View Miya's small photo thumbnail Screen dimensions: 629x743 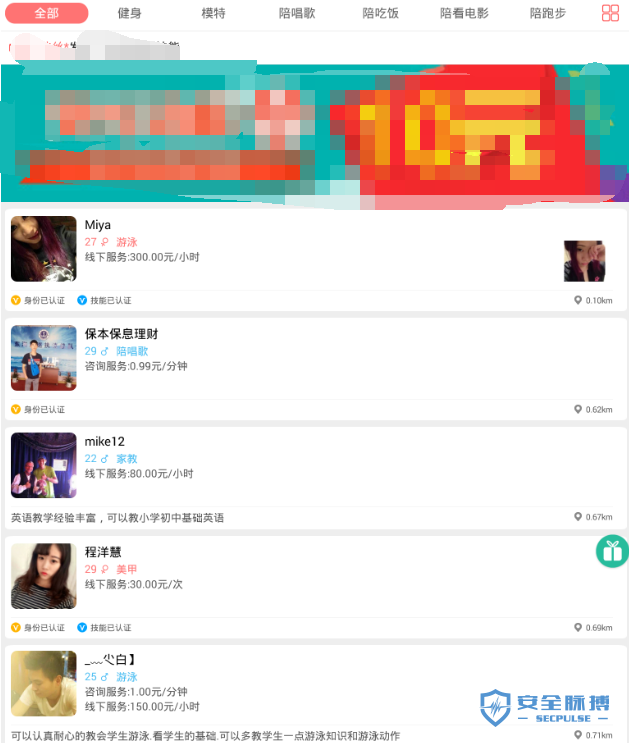pos(584,261)
